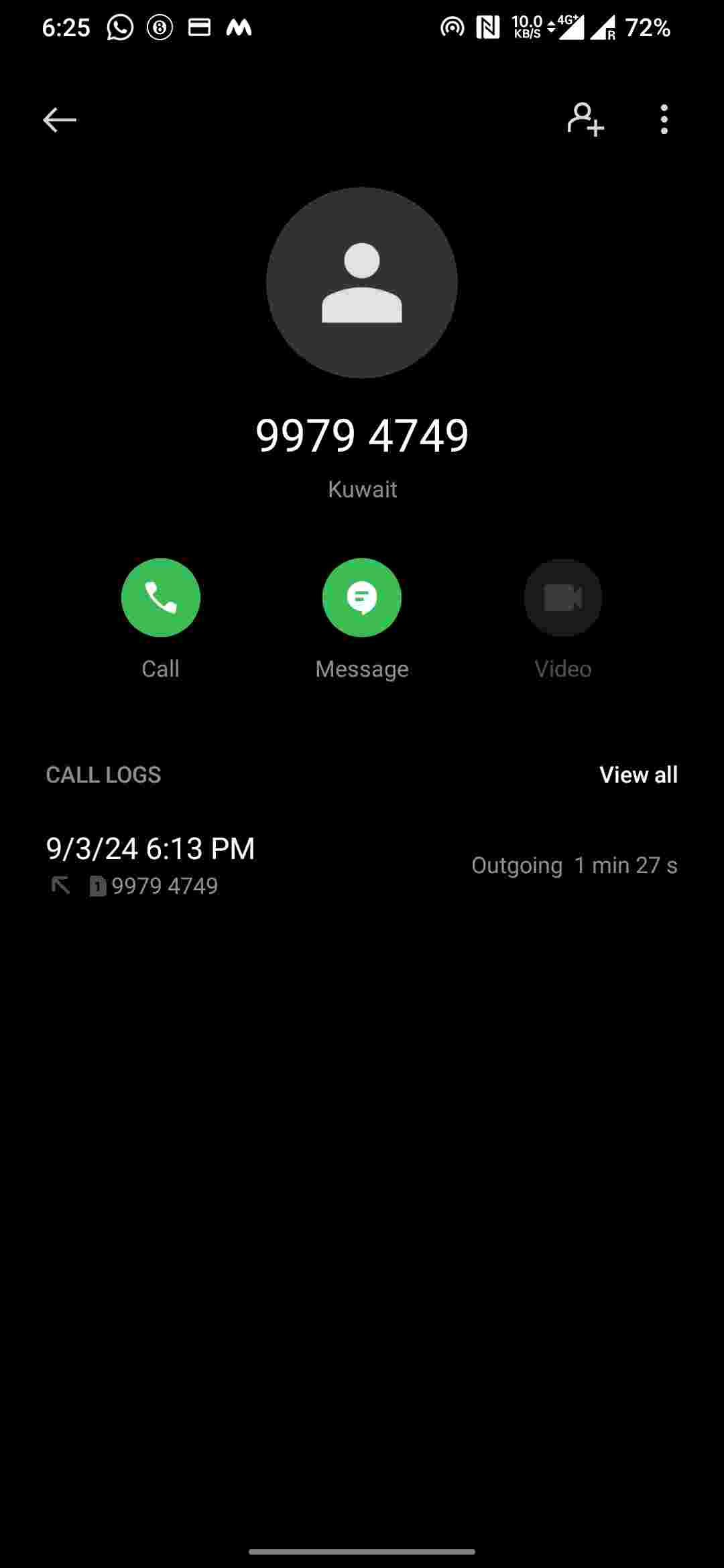The height and width of the screenshot is (1568, 724).
Task: Go back using the top arrow
Action: tap(59, 120)
